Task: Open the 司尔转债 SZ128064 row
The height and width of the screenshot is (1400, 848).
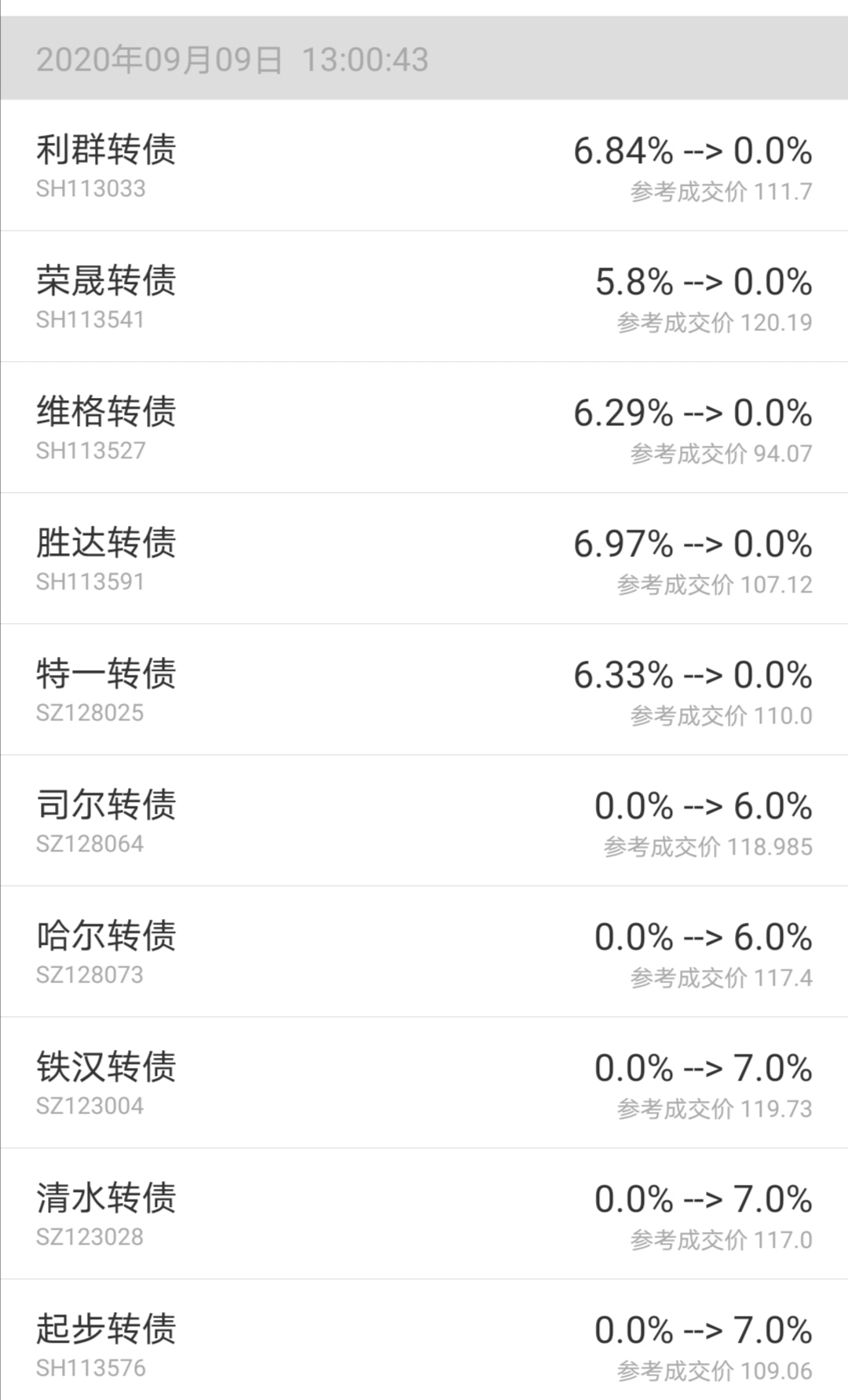Action: pos(424,820)
